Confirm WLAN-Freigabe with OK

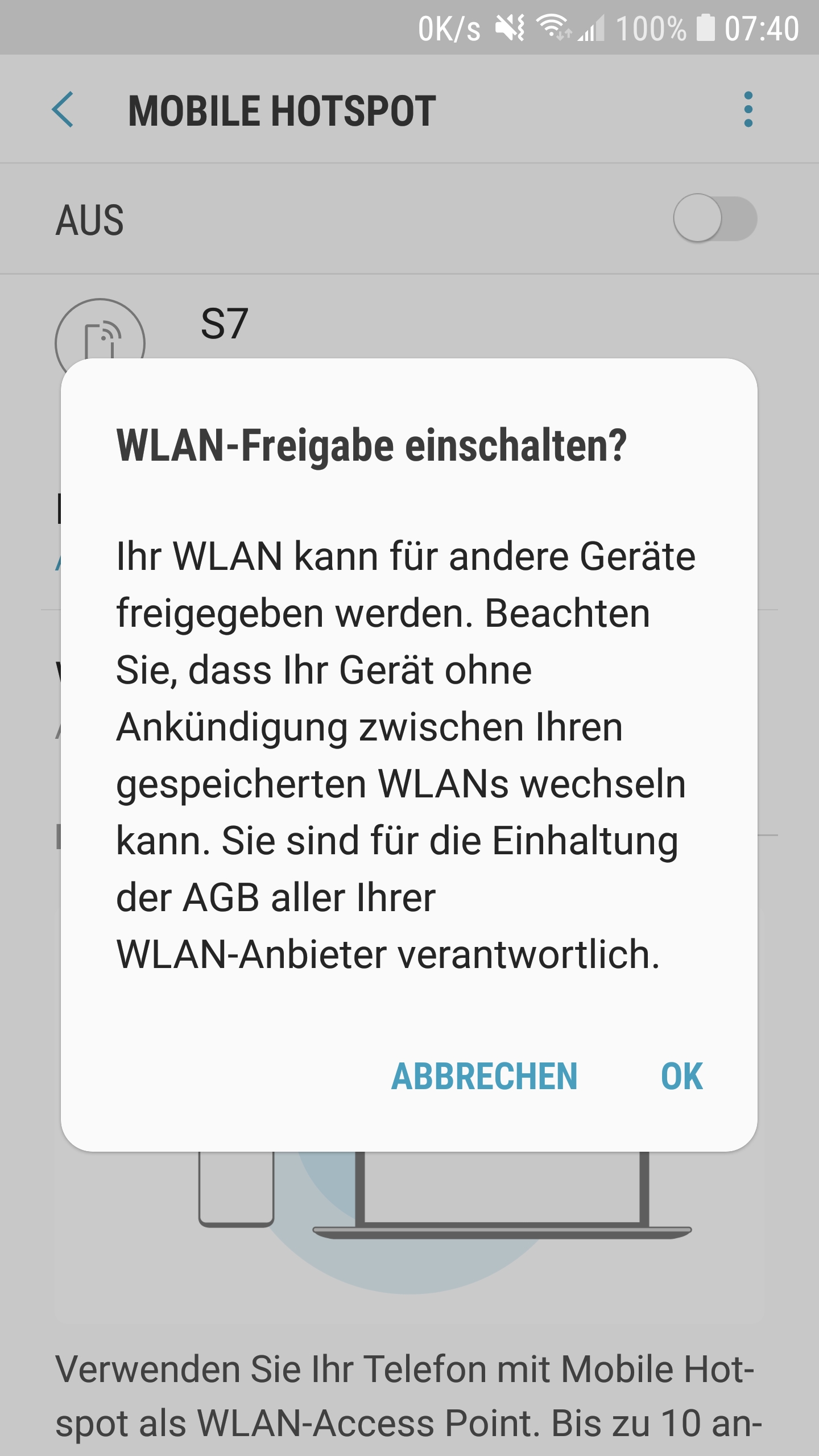click(681, 1076)
